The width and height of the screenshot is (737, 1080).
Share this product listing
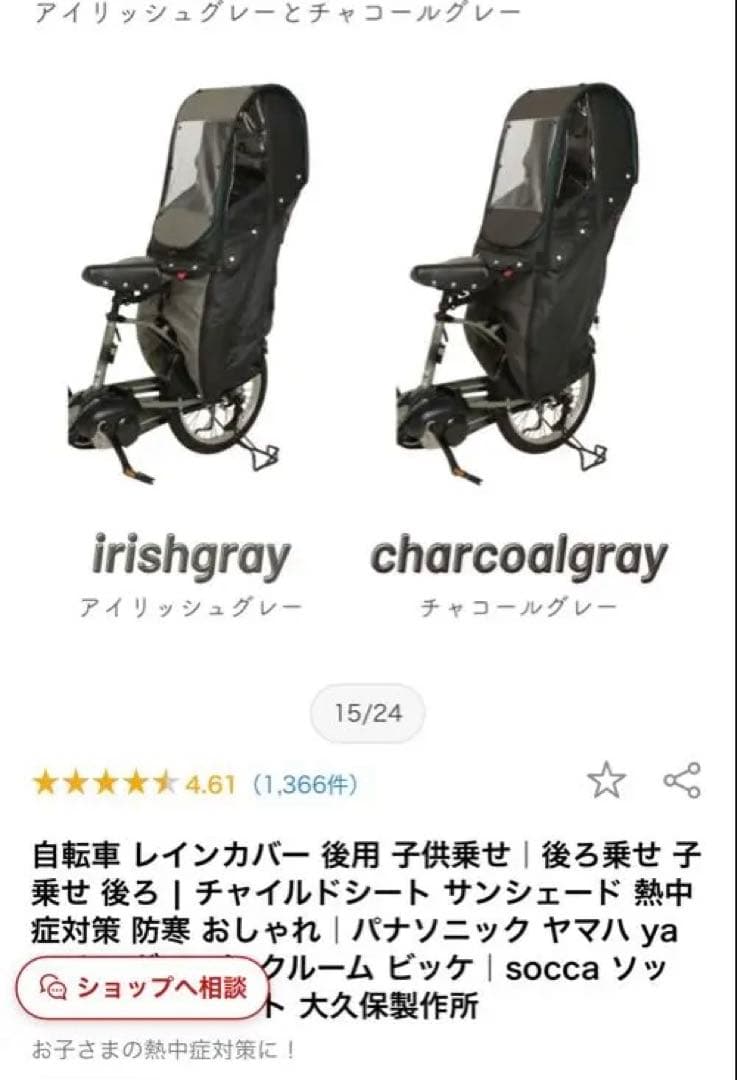pyautogui.click(x=682, y=780)
